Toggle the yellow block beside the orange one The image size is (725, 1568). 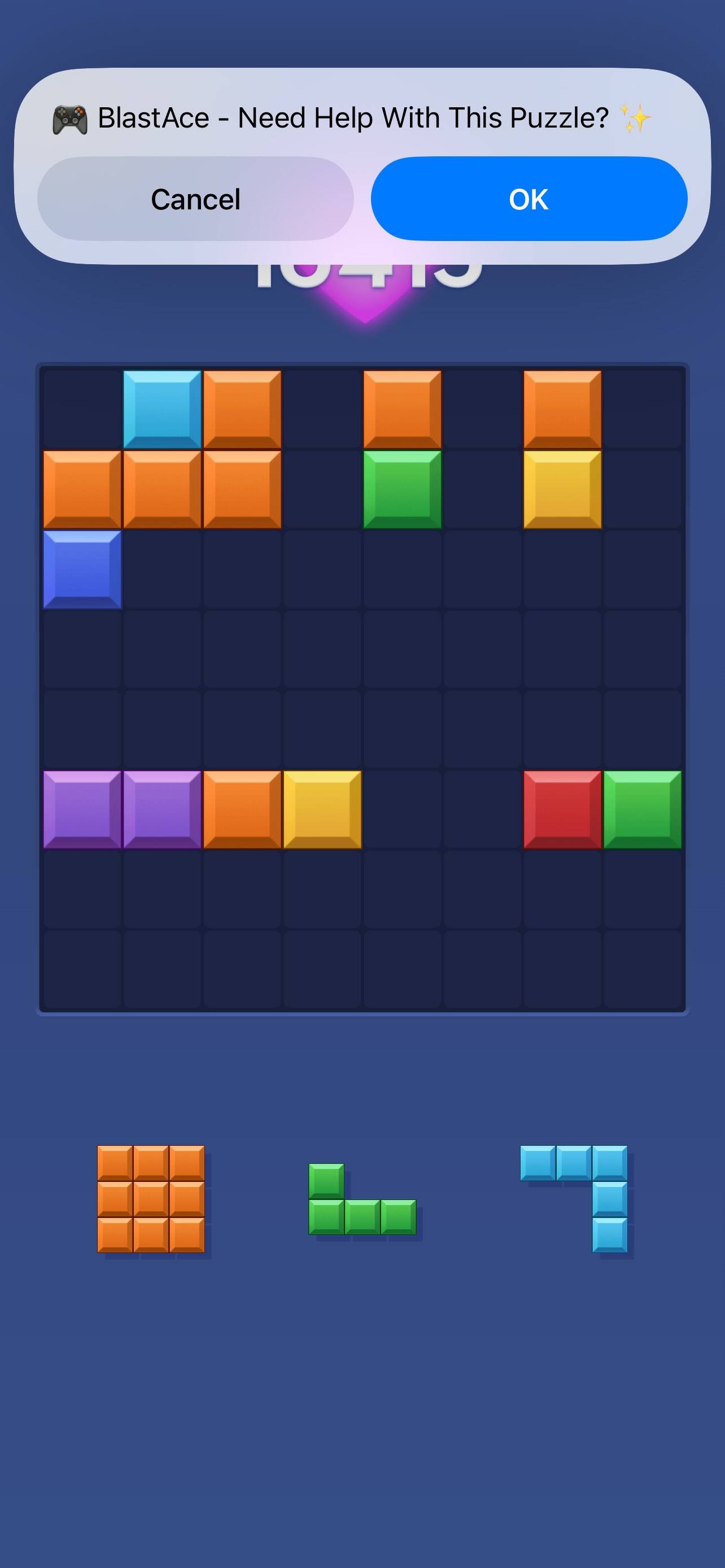pos(322,809)
